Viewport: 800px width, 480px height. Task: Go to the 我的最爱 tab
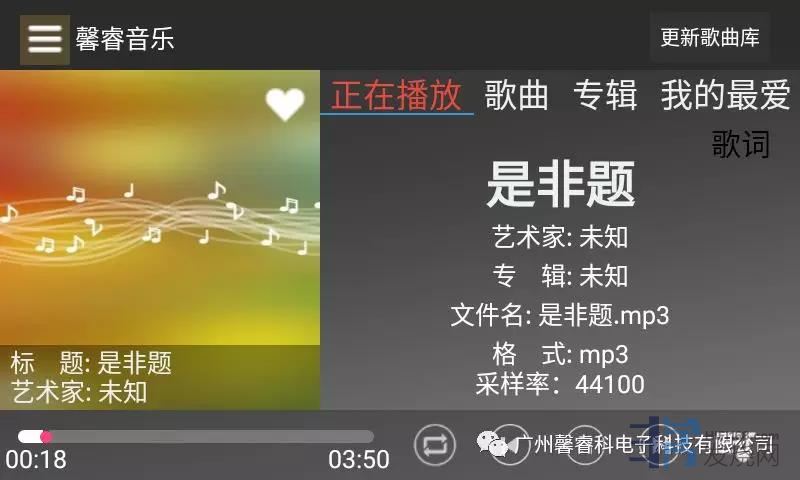725,95
